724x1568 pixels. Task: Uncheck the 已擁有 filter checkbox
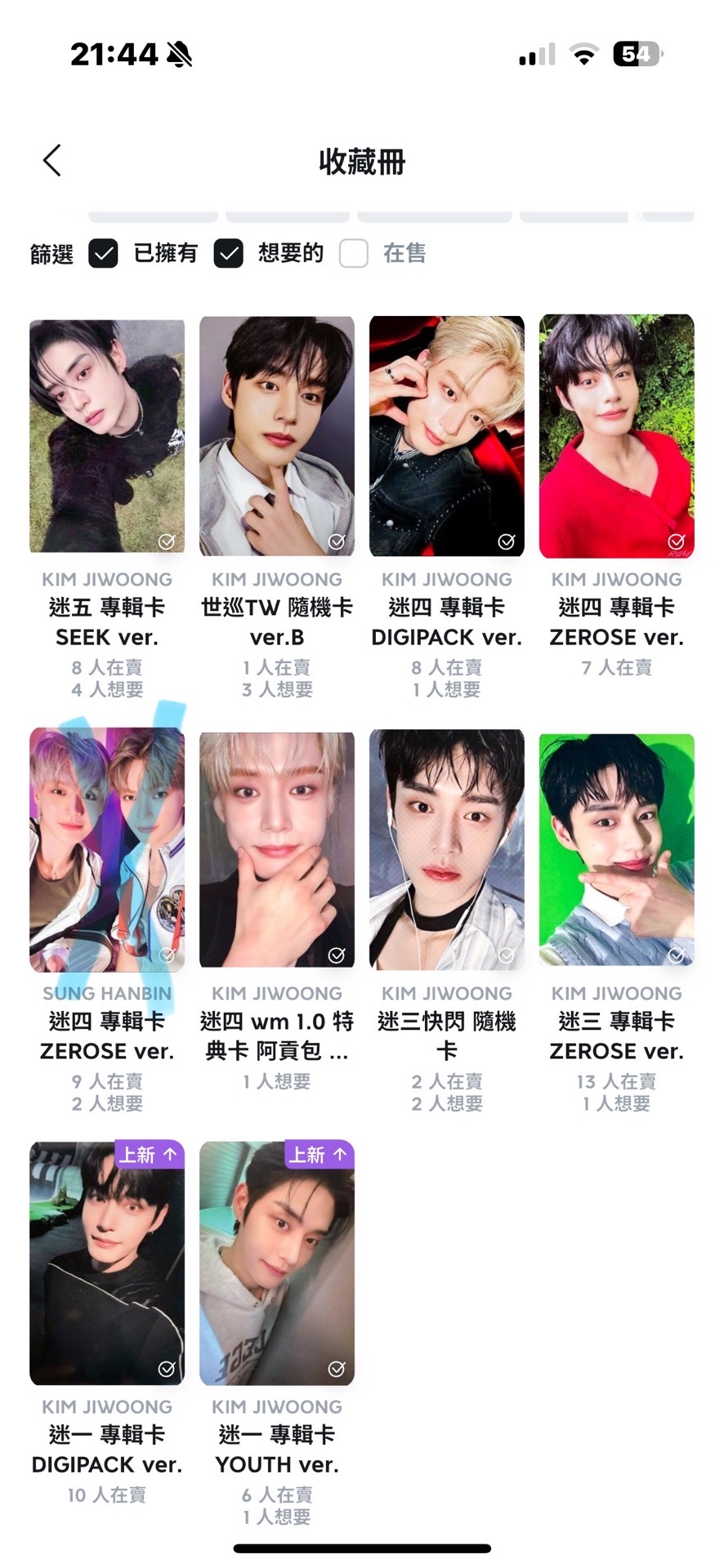104,254
